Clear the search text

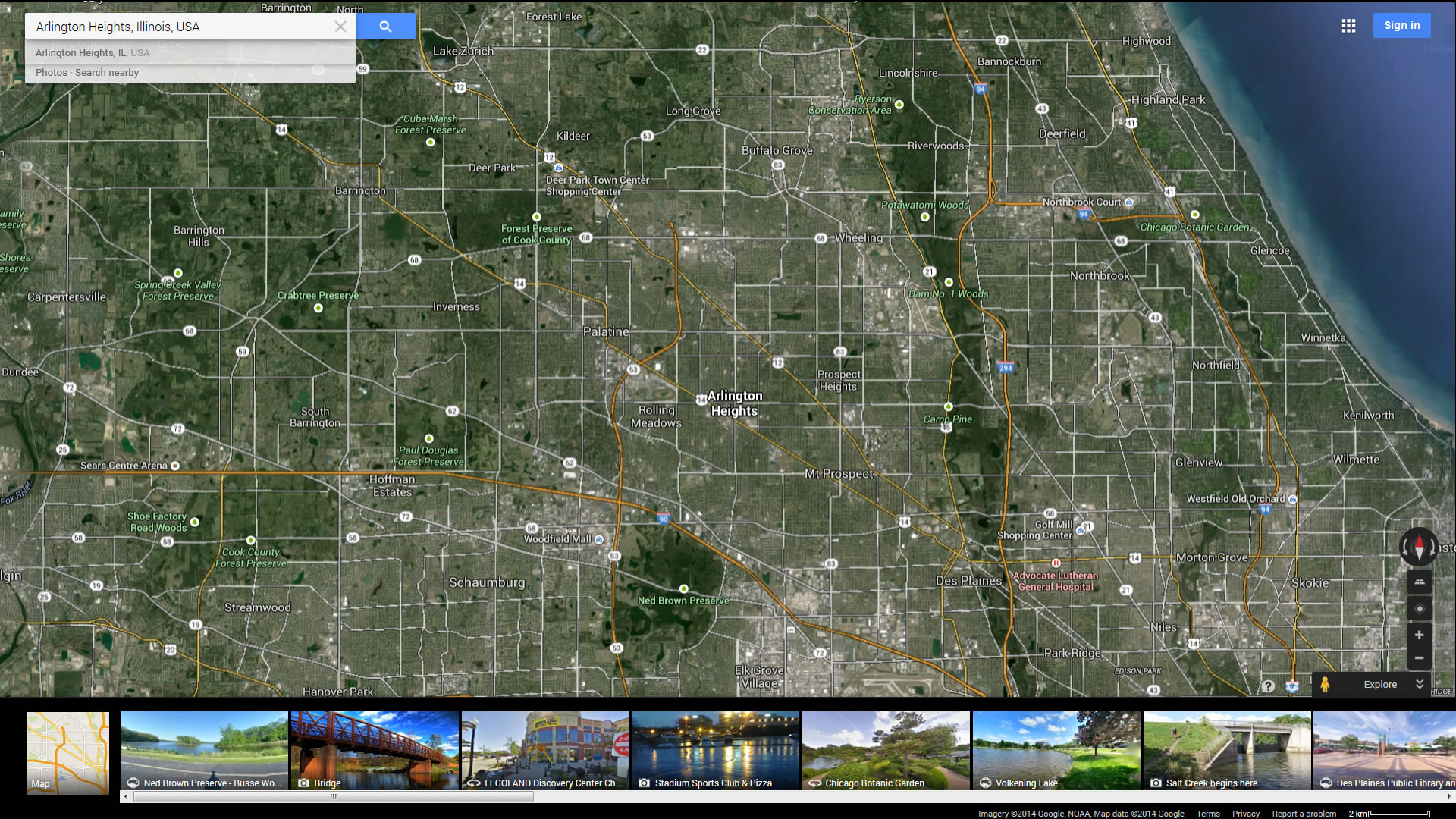pos(340,27)
